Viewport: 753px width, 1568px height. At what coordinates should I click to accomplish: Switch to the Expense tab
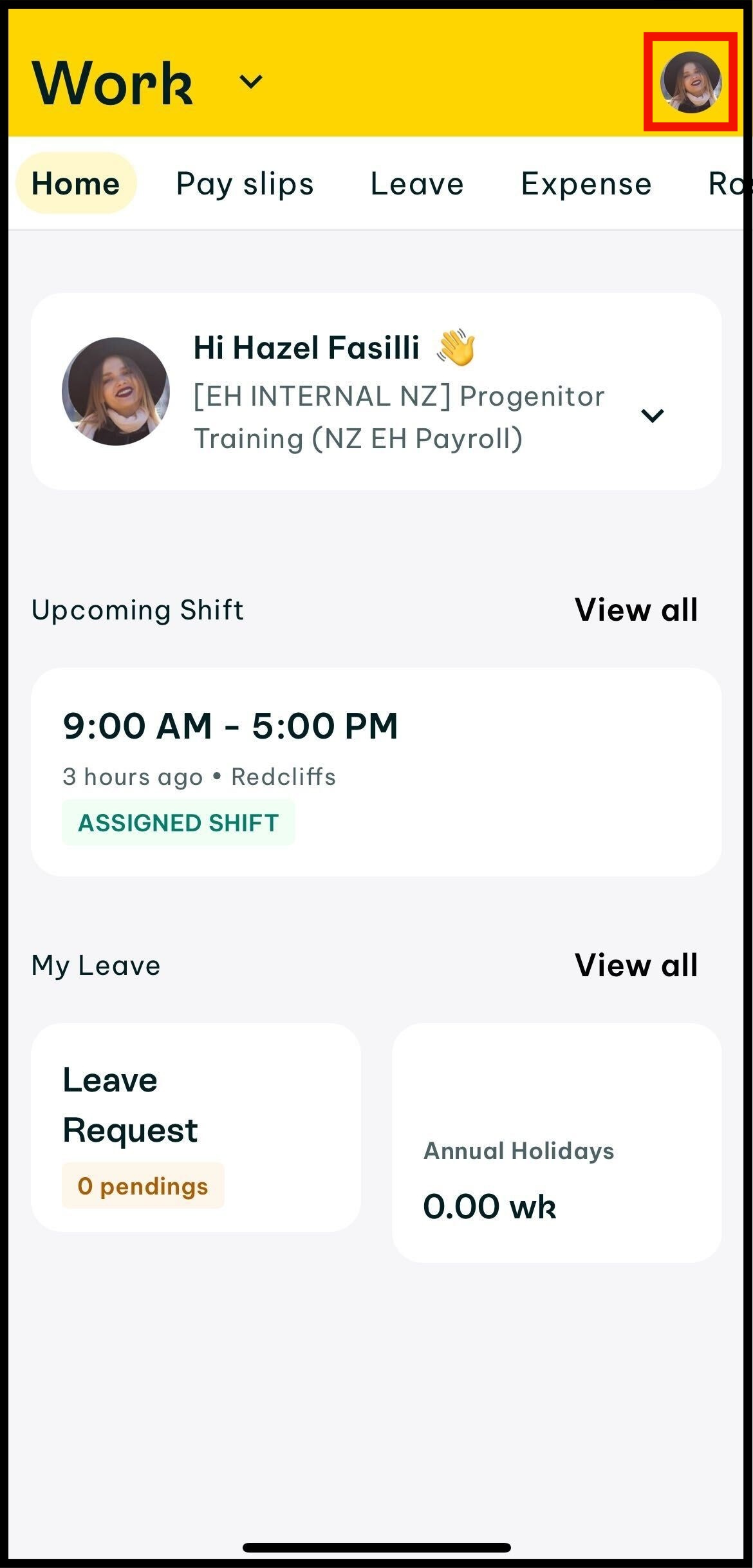(586, 184)
